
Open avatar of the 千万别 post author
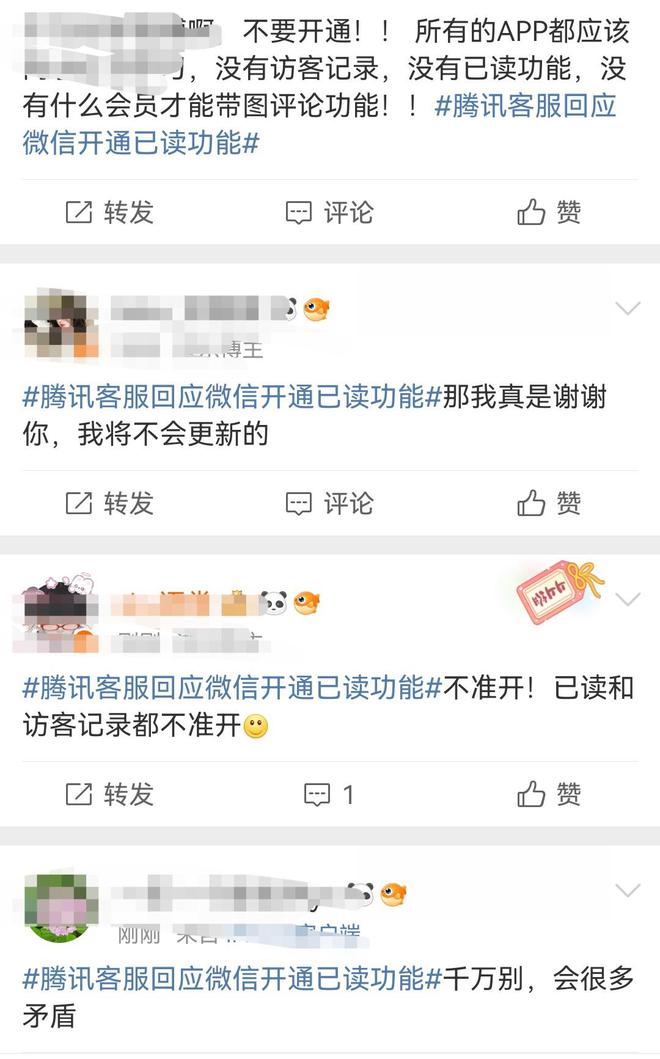(61, 906)
